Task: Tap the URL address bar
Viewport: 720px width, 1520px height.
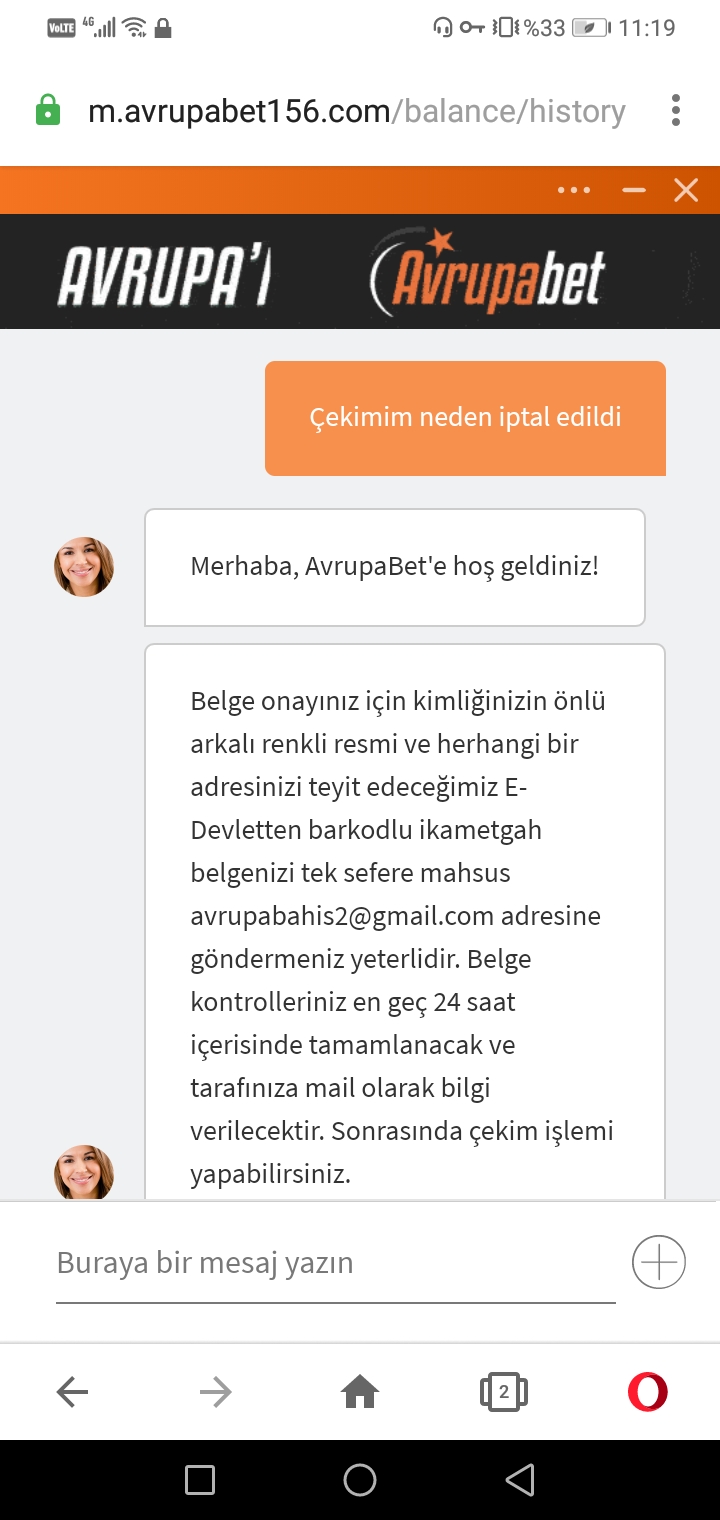Action: (357, 111)
